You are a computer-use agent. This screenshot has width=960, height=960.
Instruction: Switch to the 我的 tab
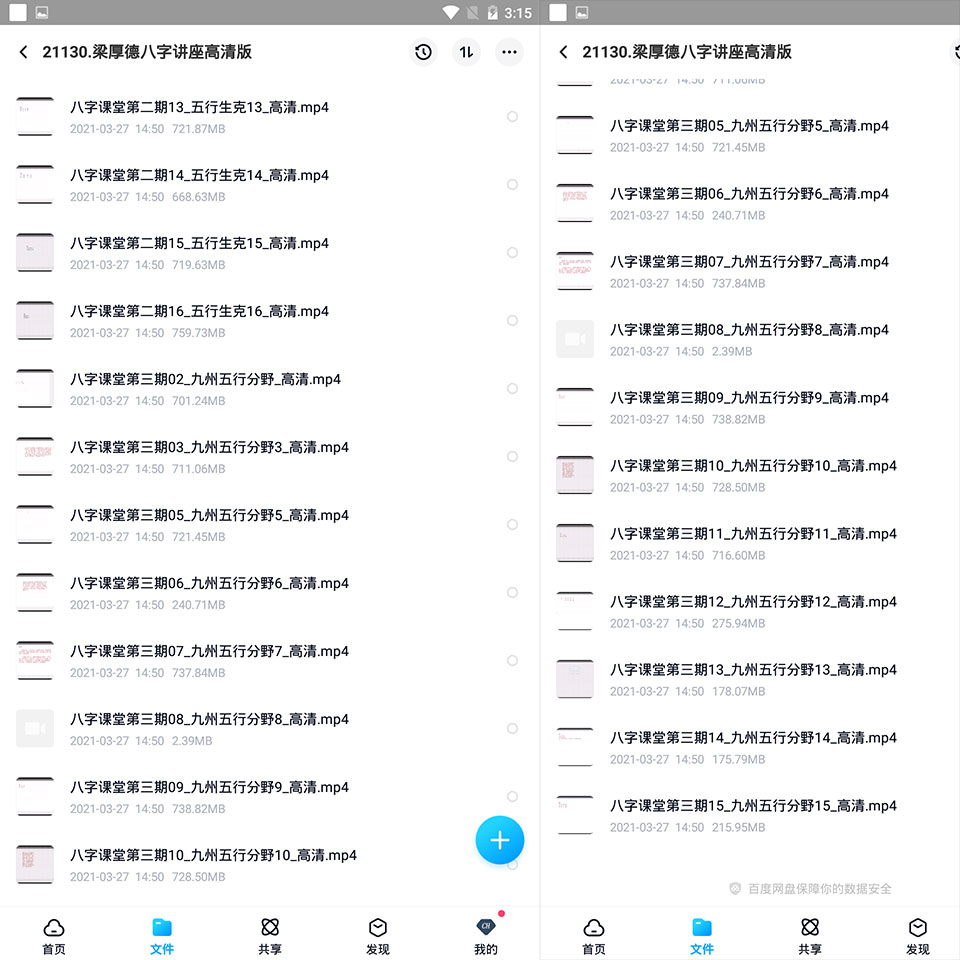tap(486, 936)
